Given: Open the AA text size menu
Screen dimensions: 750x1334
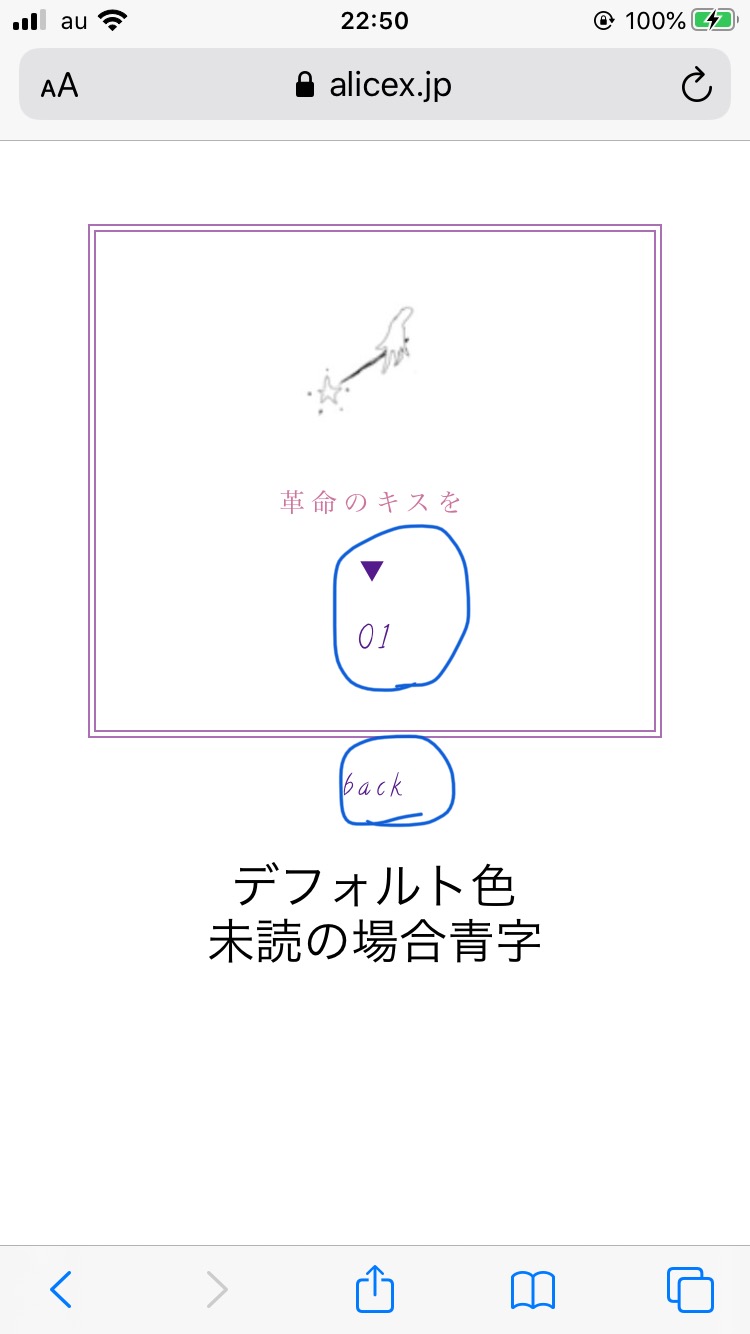Looking at the screenshot, I should pyautogui.click(x=60, y=86).
